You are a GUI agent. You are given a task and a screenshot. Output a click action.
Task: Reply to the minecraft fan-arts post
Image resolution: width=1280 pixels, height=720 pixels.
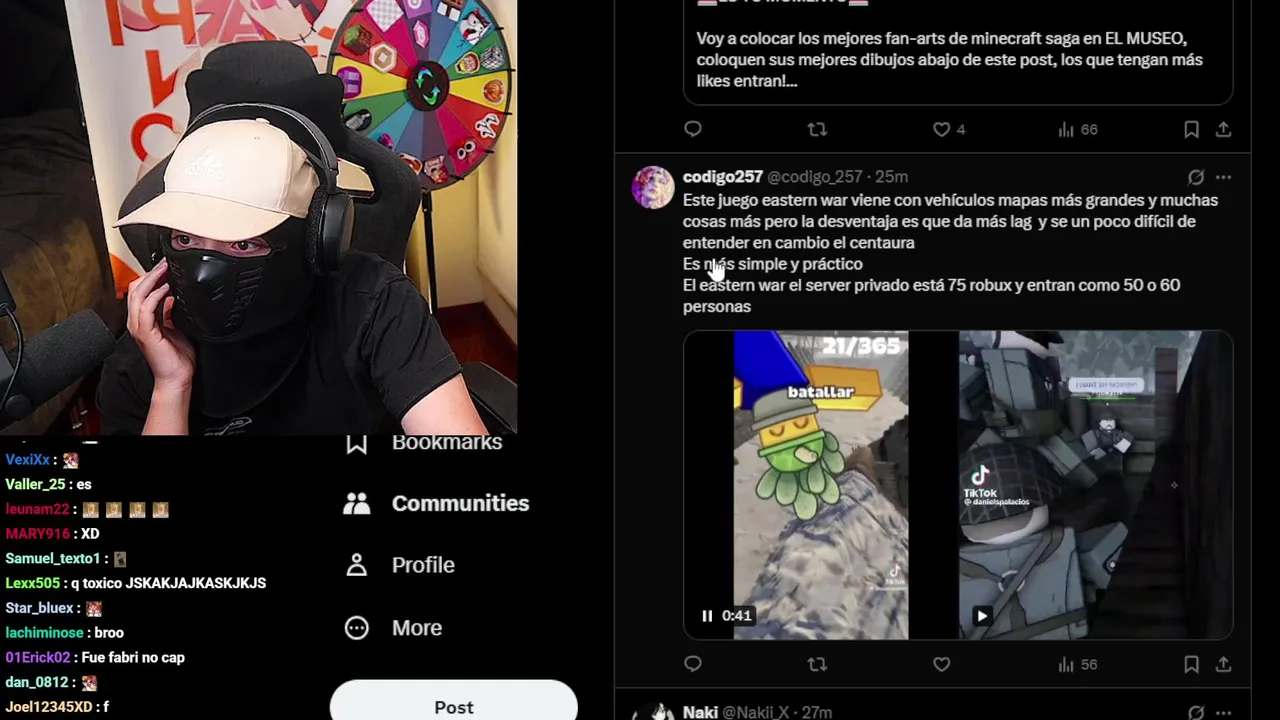[x=693, y=129]
